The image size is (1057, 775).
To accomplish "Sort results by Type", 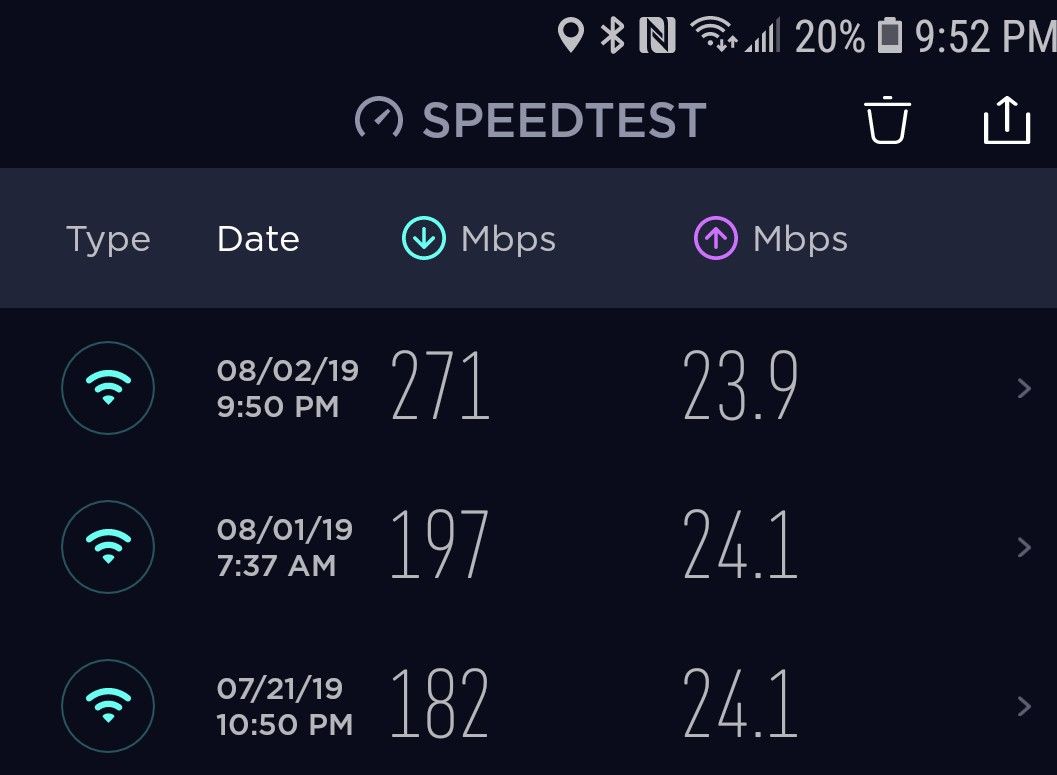I will [108, 239].
